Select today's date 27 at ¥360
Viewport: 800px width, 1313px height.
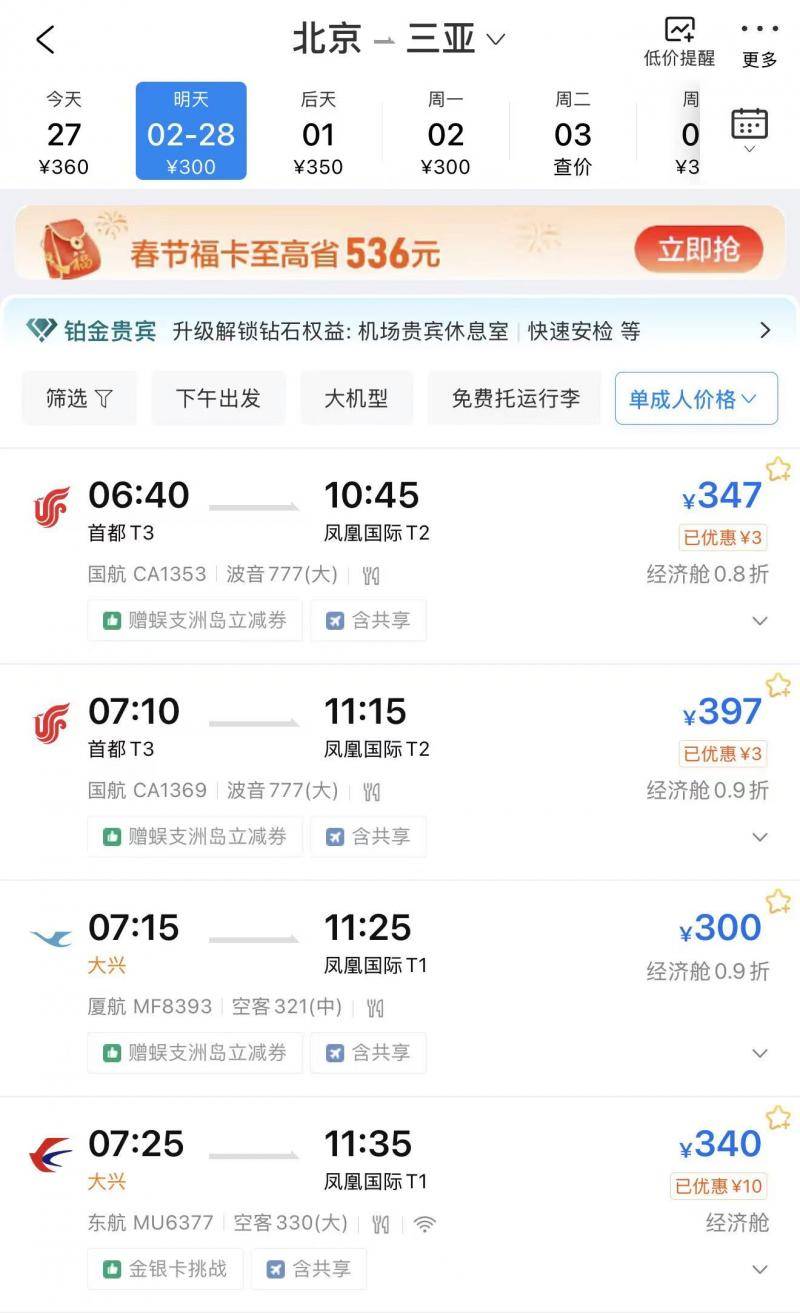pyautogui.click(x=64, y=132)
